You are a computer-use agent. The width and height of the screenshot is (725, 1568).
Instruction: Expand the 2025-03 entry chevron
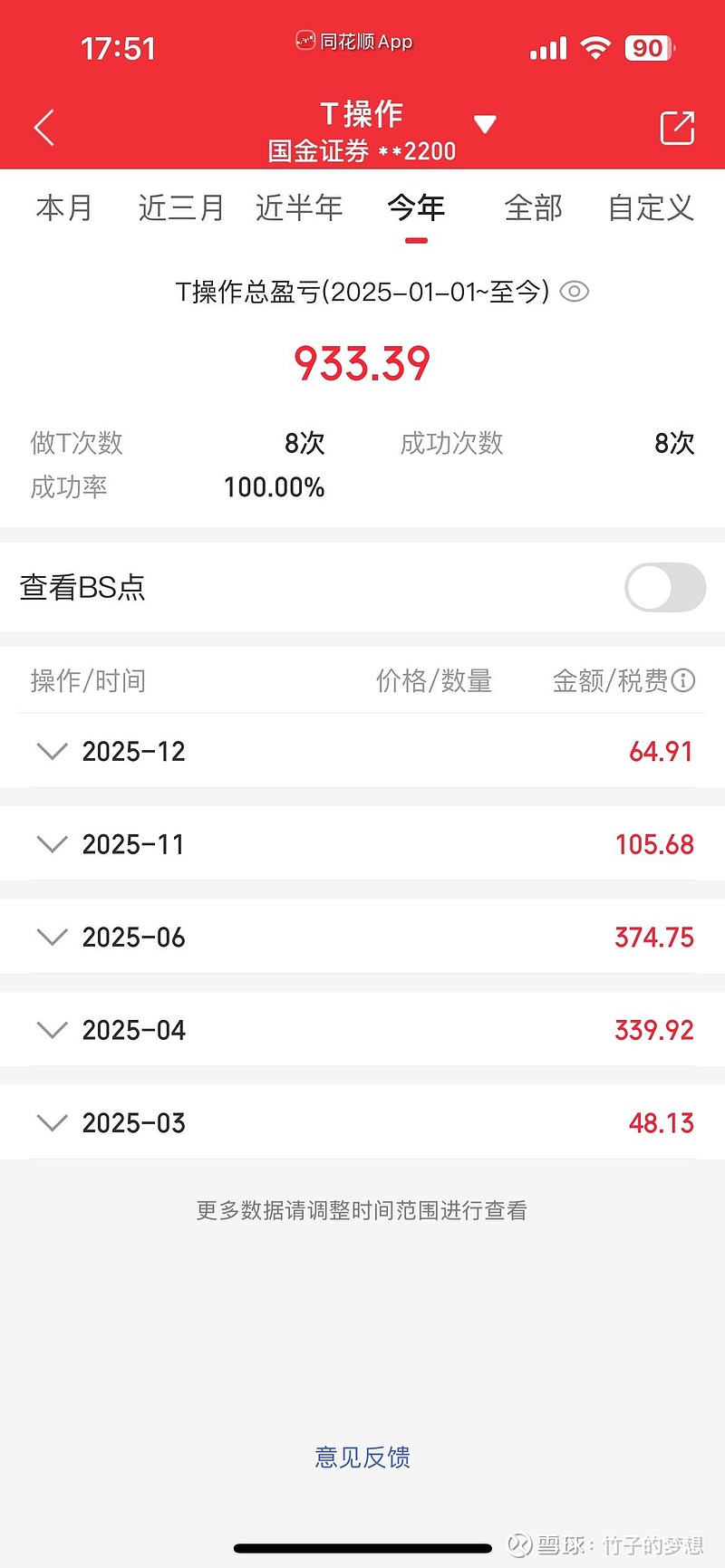click(x=52, y=1122)
